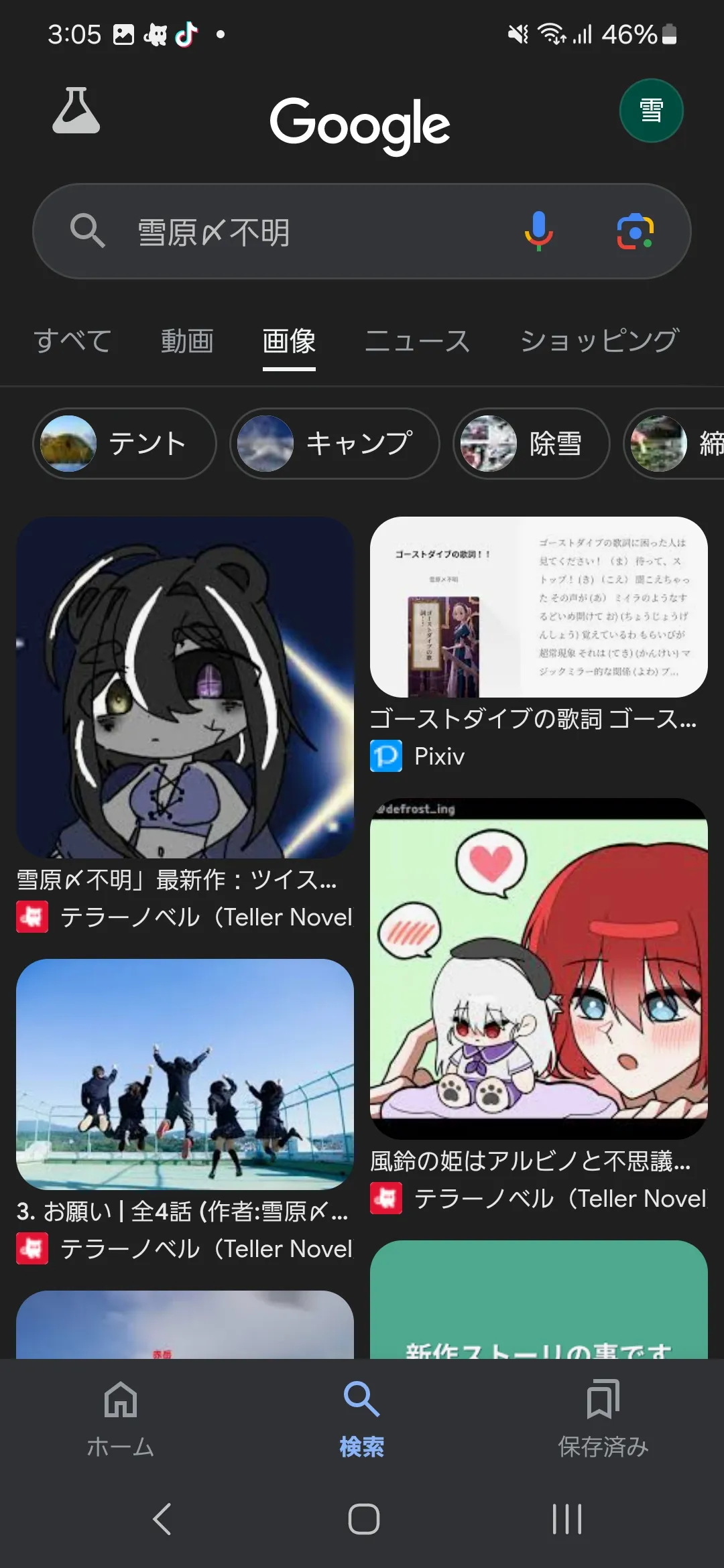This screenshot has height=1568, width=724.
Task: Open the ゴーストダイブの歌詞 Pixiv result
Action: coord(539,607)
